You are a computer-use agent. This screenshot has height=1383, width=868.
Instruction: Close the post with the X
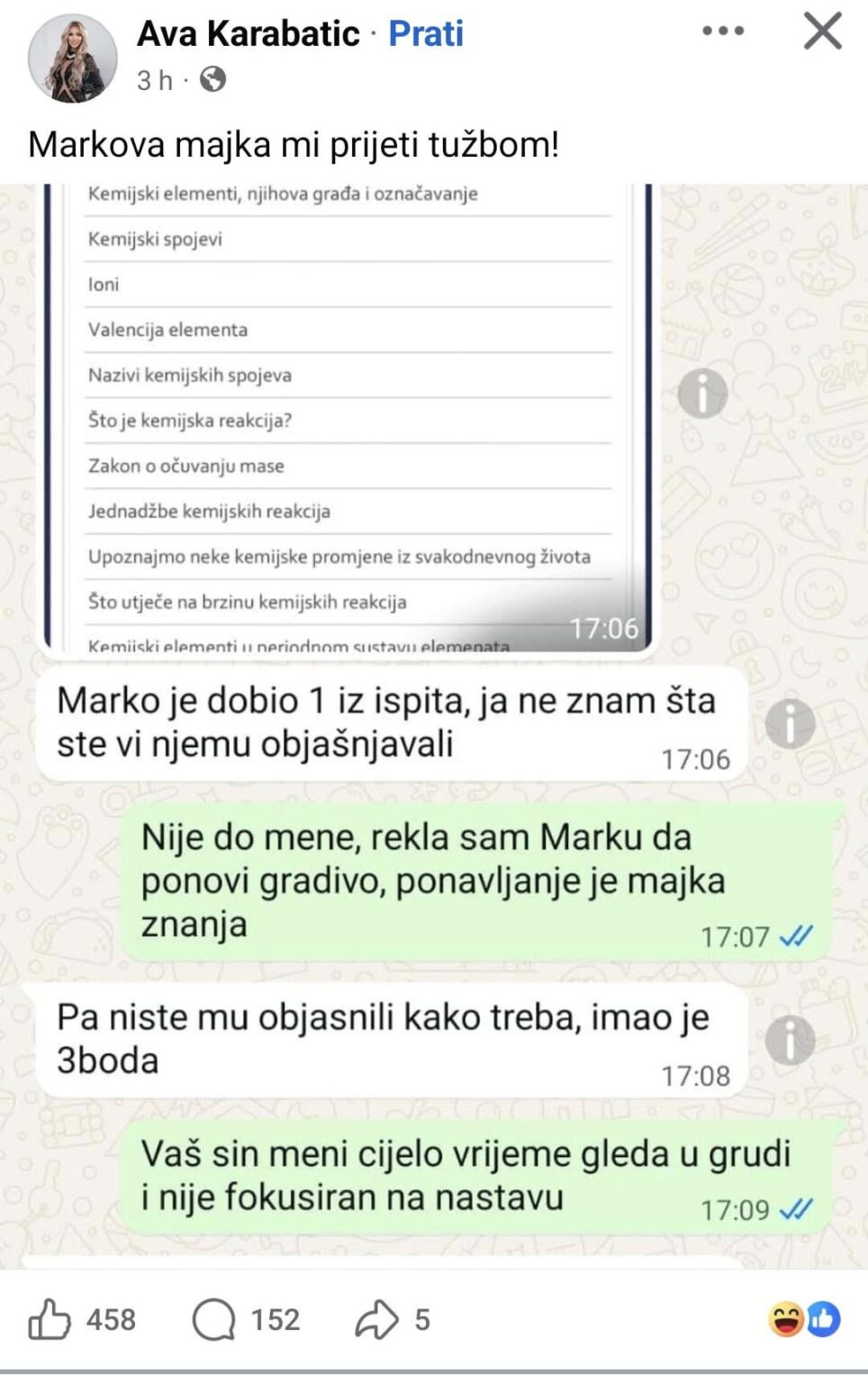[822, 32]
